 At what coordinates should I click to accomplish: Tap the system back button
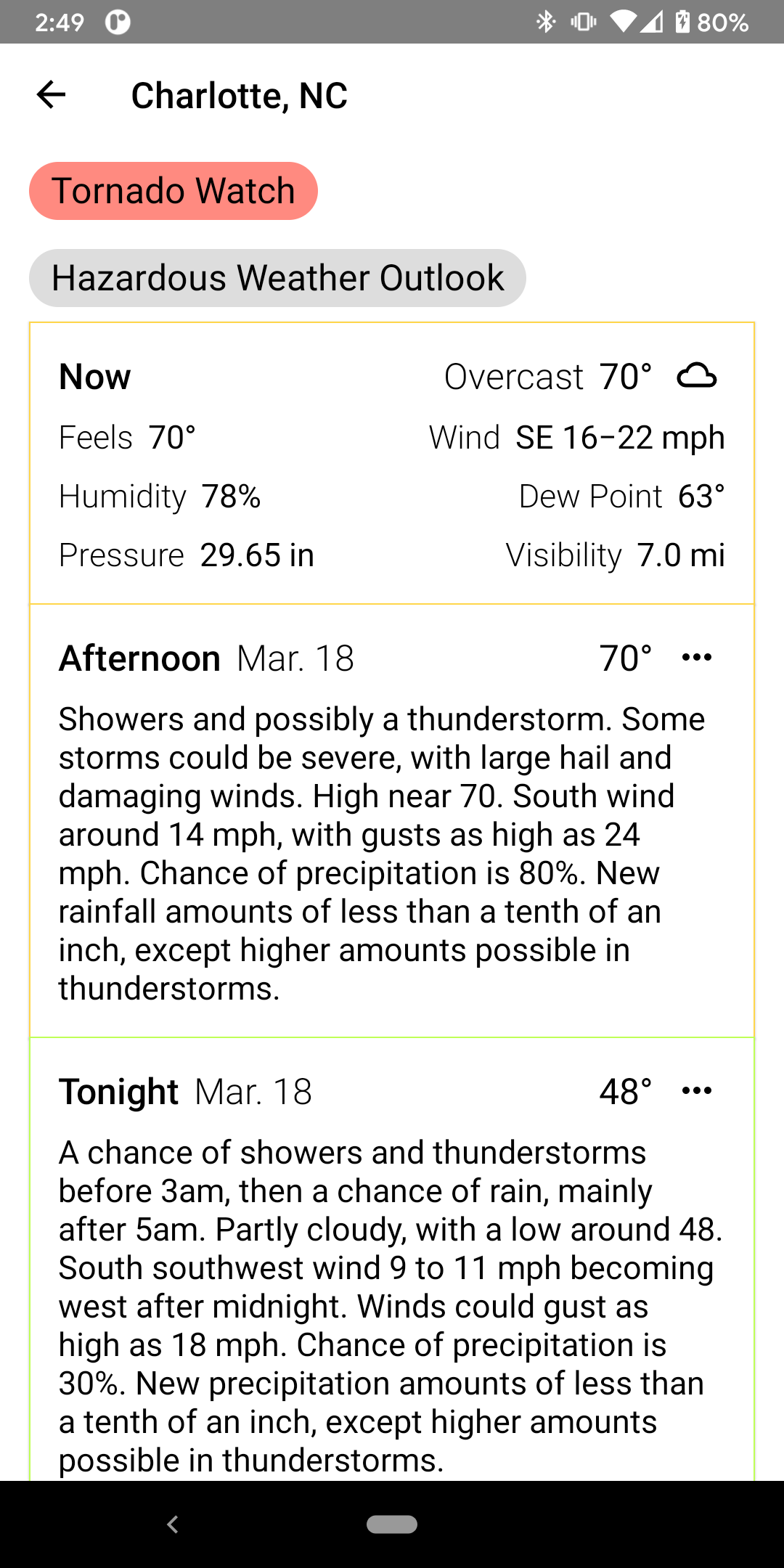point(173,1524)
